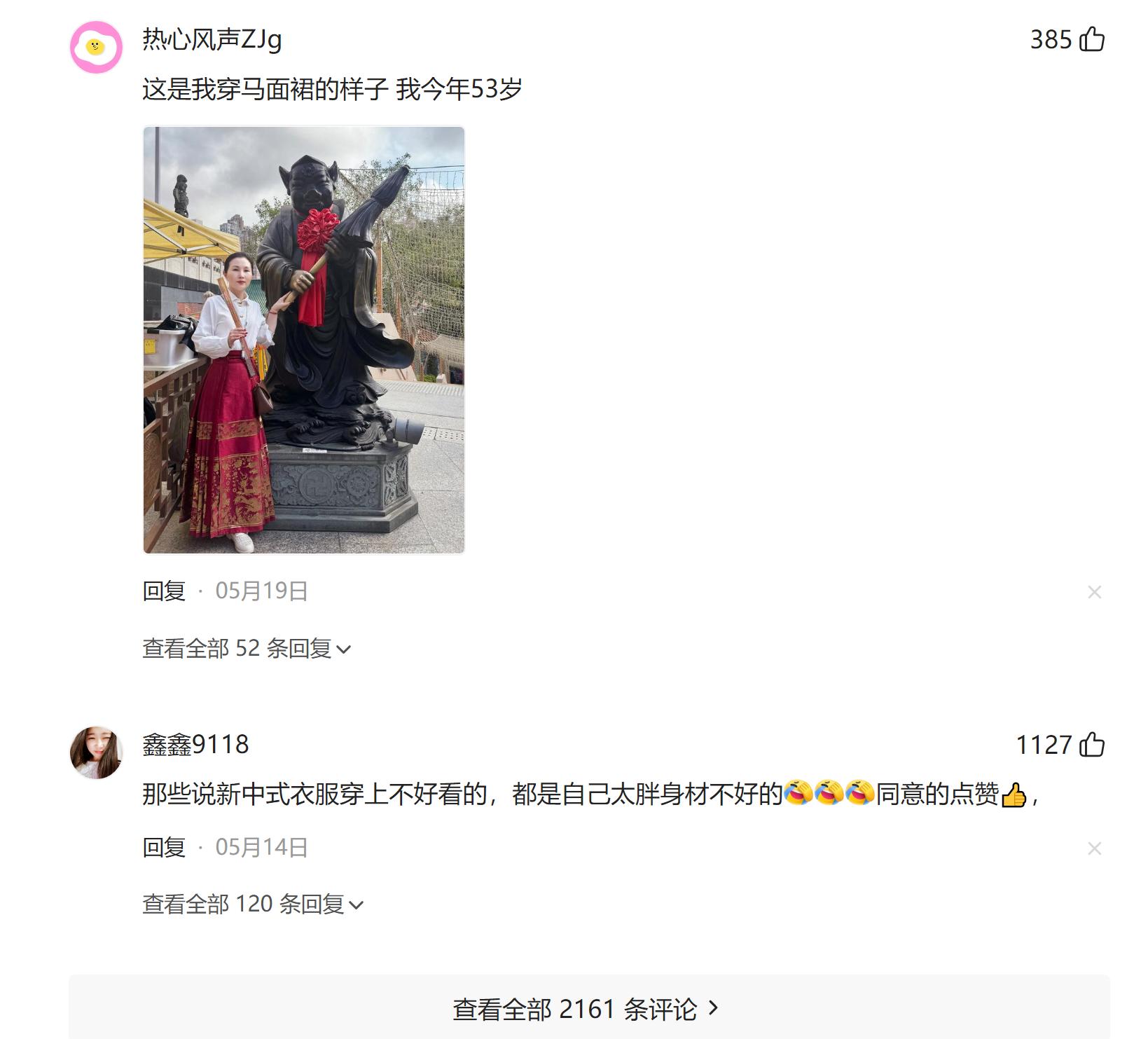This screenshot has width=1148, height=1039.
Task: Reply to 鑫鑫9118's comment
Action: 164,848
